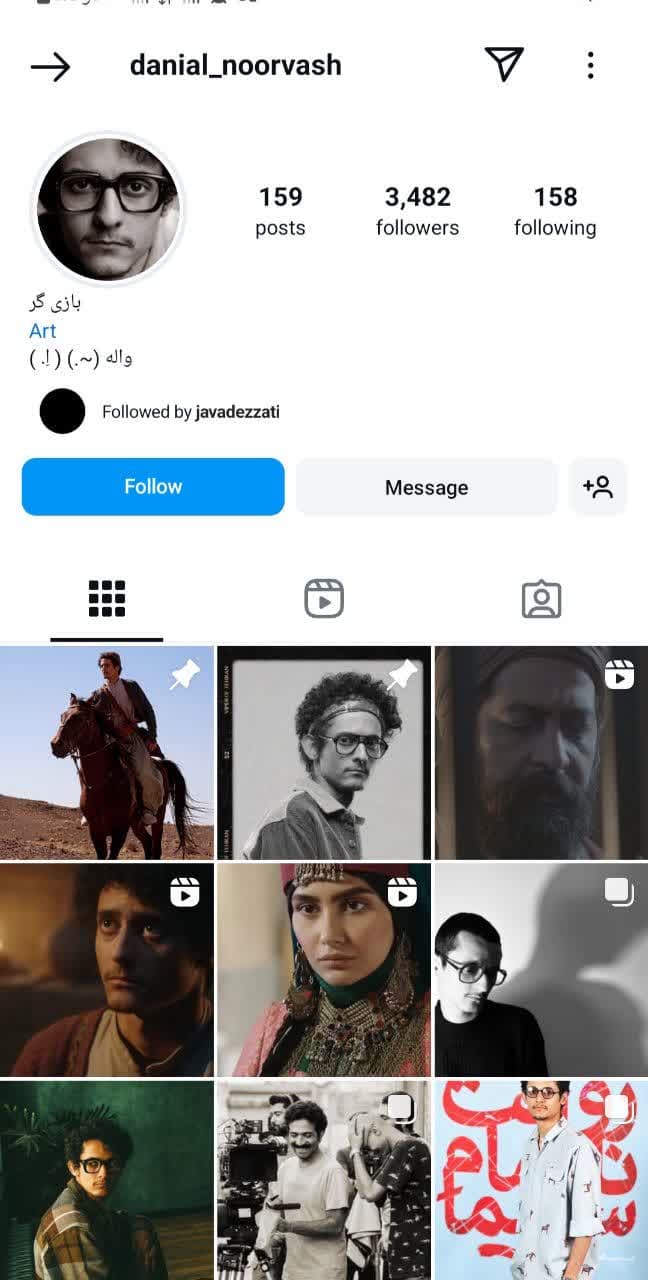Open the three-dot overflow menu
The image size is (648, 1280).
tap(590, 66)
